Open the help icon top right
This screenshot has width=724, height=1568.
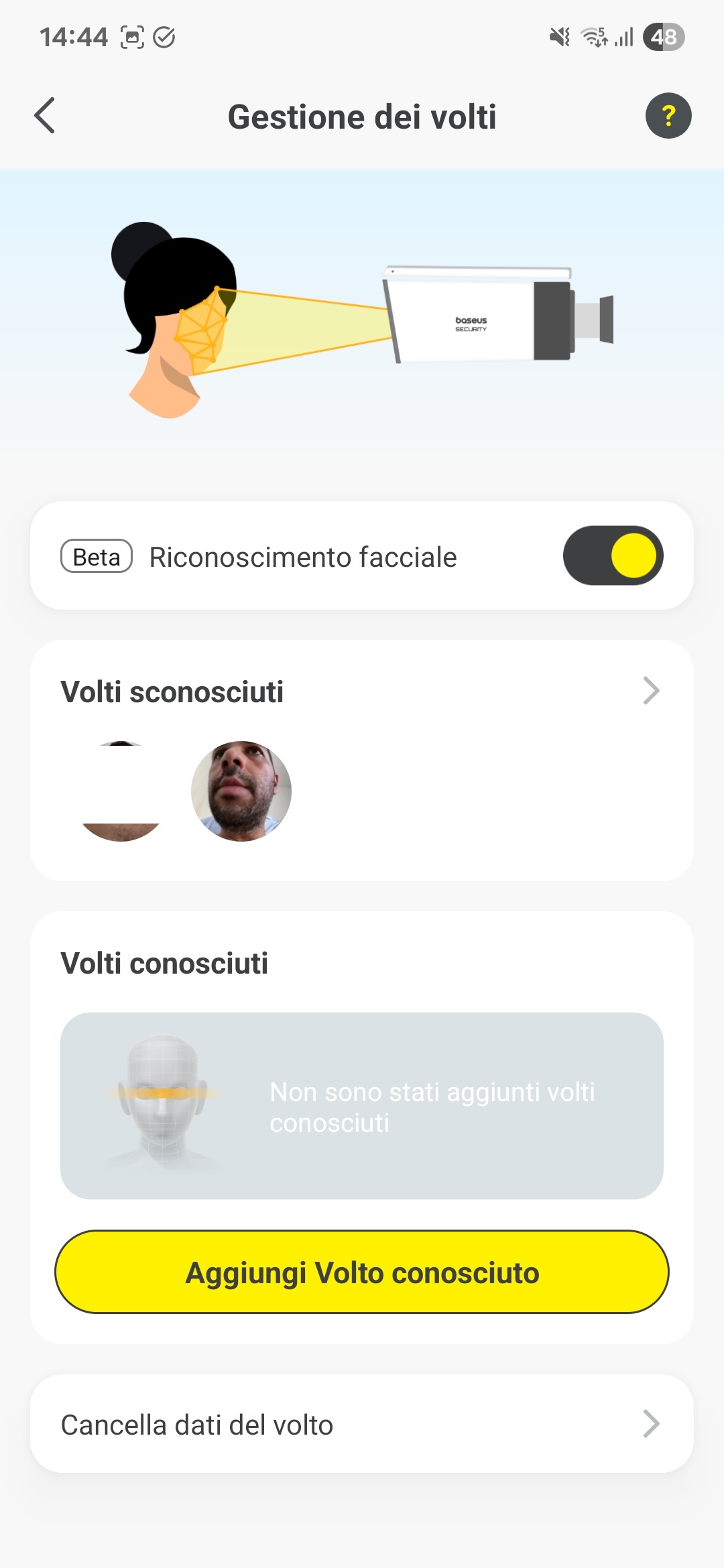click(670, 115)
